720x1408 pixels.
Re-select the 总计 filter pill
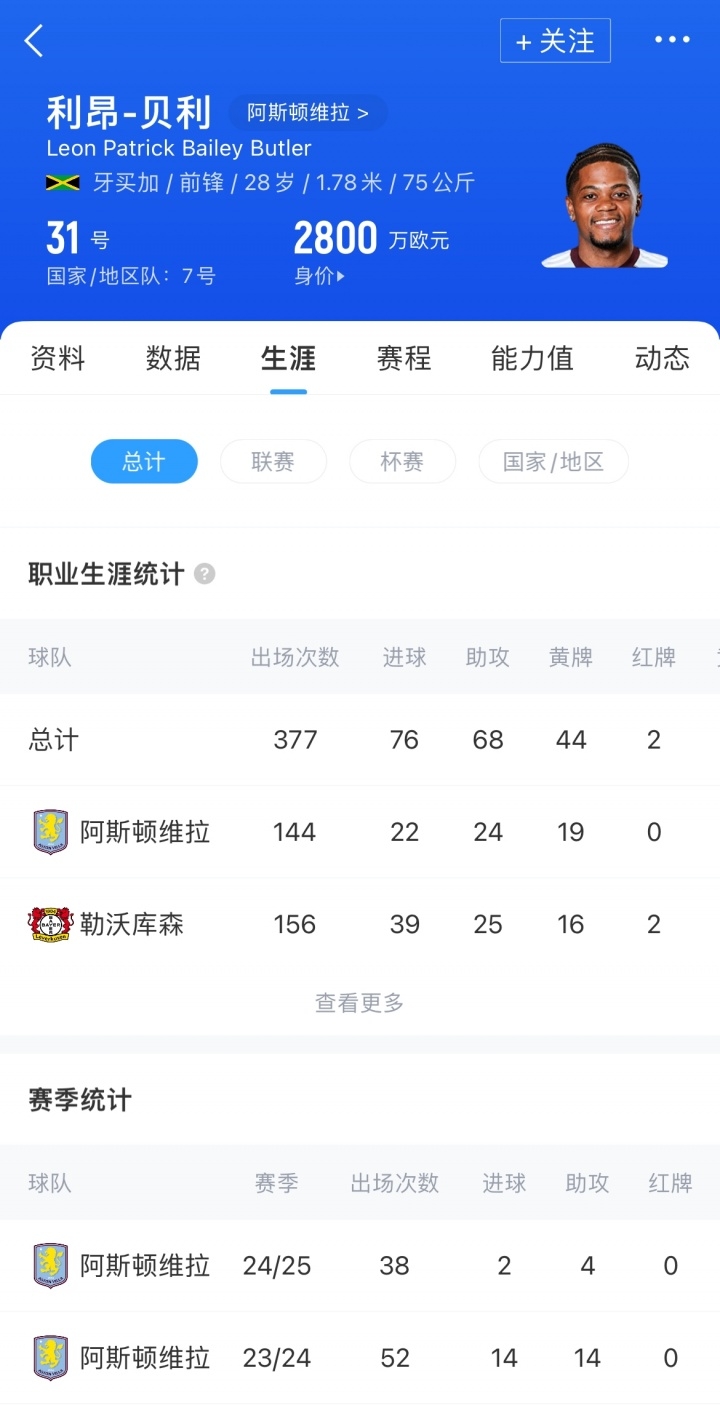pyautogui.click(x=144, y=461)
